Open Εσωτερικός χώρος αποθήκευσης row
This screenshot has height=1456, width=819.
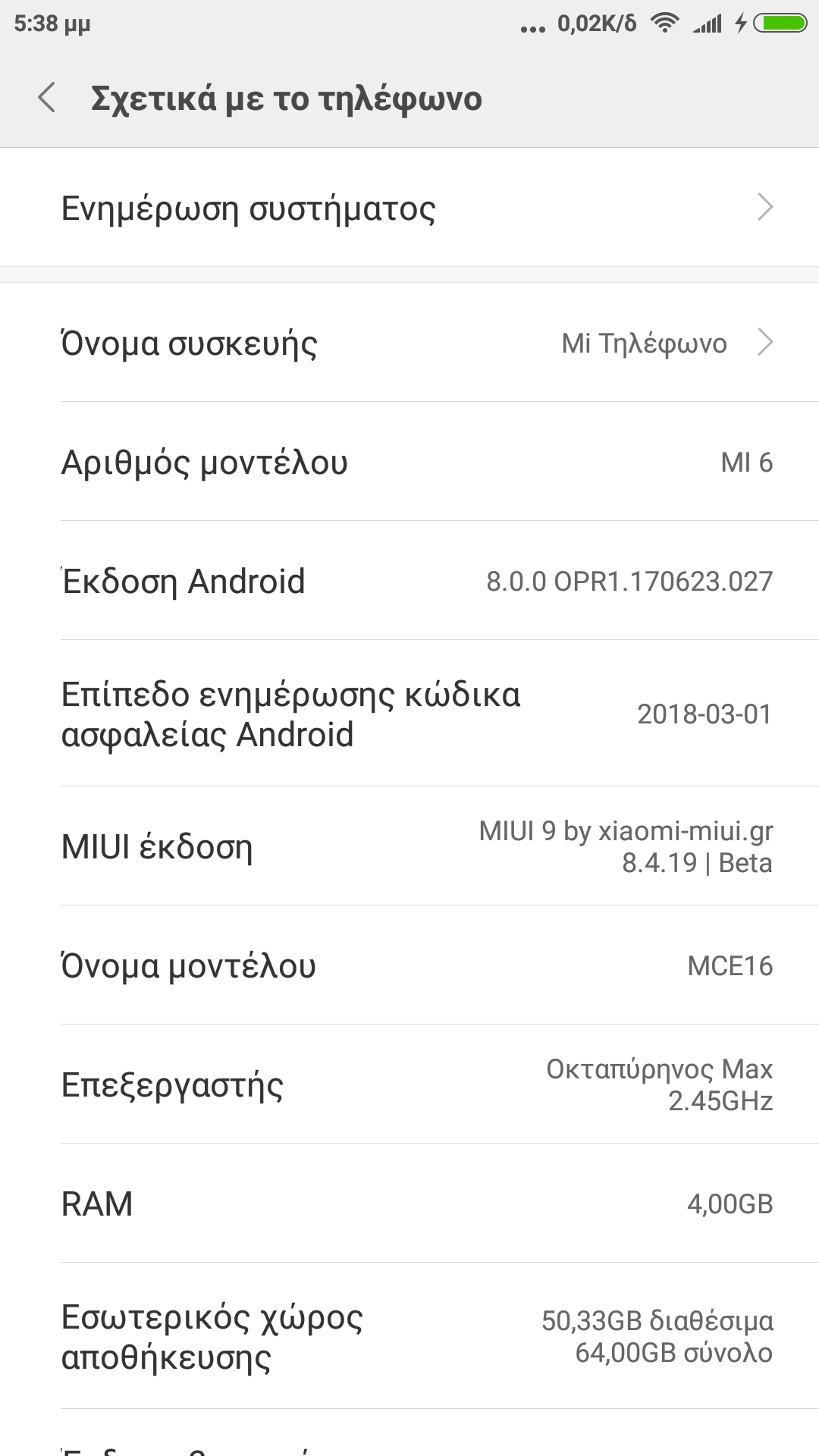(409, 1337)
